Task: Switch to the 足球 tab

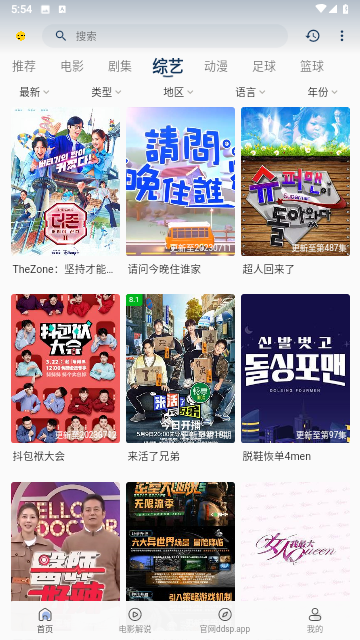Action: (264, 66)
